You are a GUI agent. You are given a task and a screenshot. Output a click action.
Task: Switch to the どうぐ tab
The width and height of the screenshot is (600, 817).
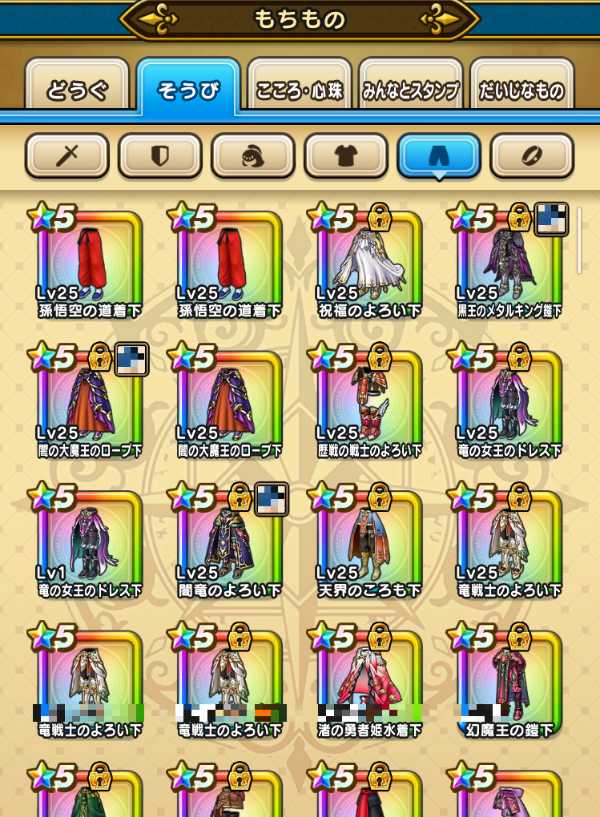(76, 91)
